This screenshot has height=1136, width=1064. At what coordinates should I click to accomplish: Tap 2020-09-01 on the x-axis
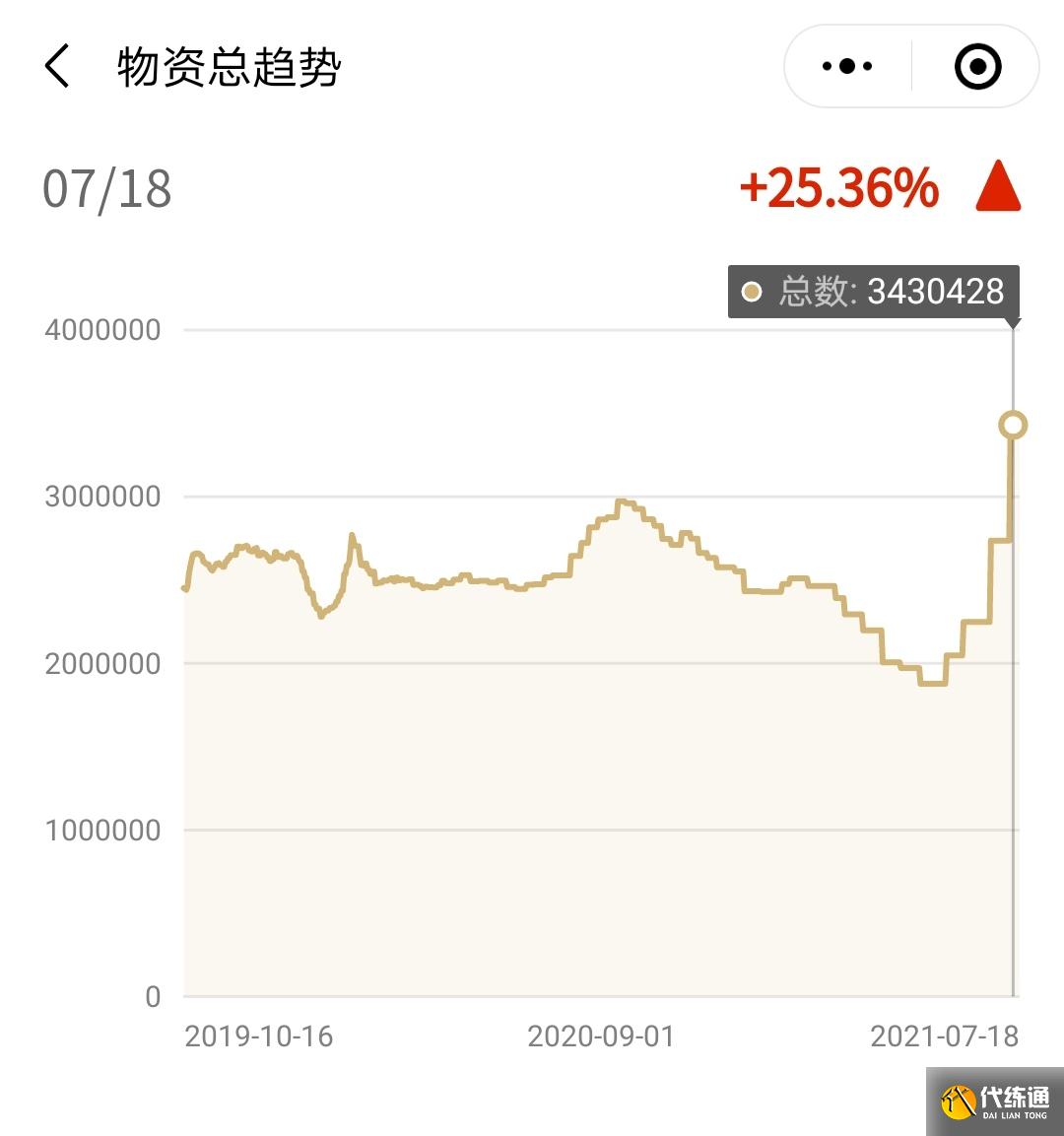click(x=601, y=1036)
